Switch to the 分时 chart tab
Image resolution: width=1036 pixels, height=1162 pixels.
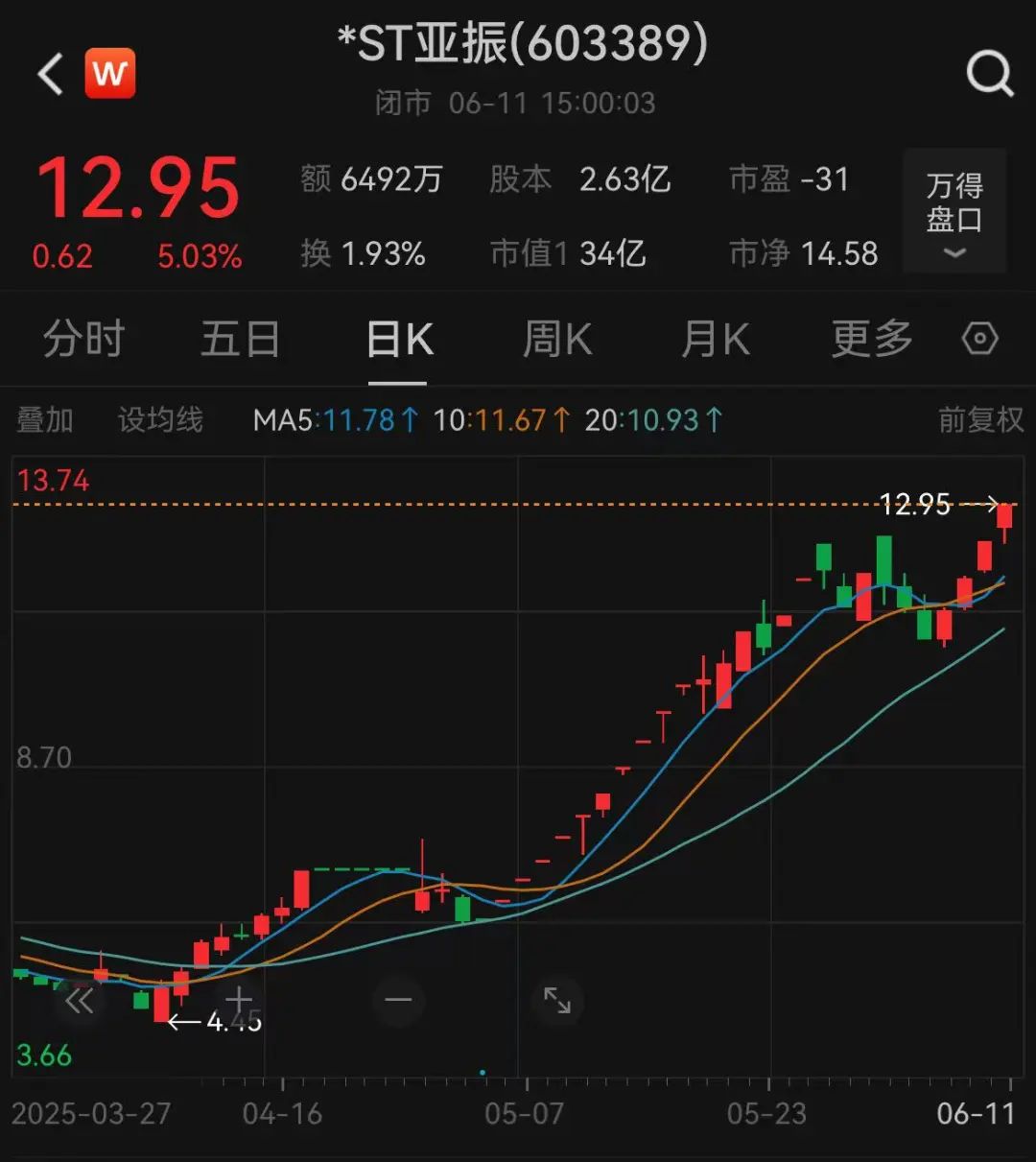pos(83,340)
